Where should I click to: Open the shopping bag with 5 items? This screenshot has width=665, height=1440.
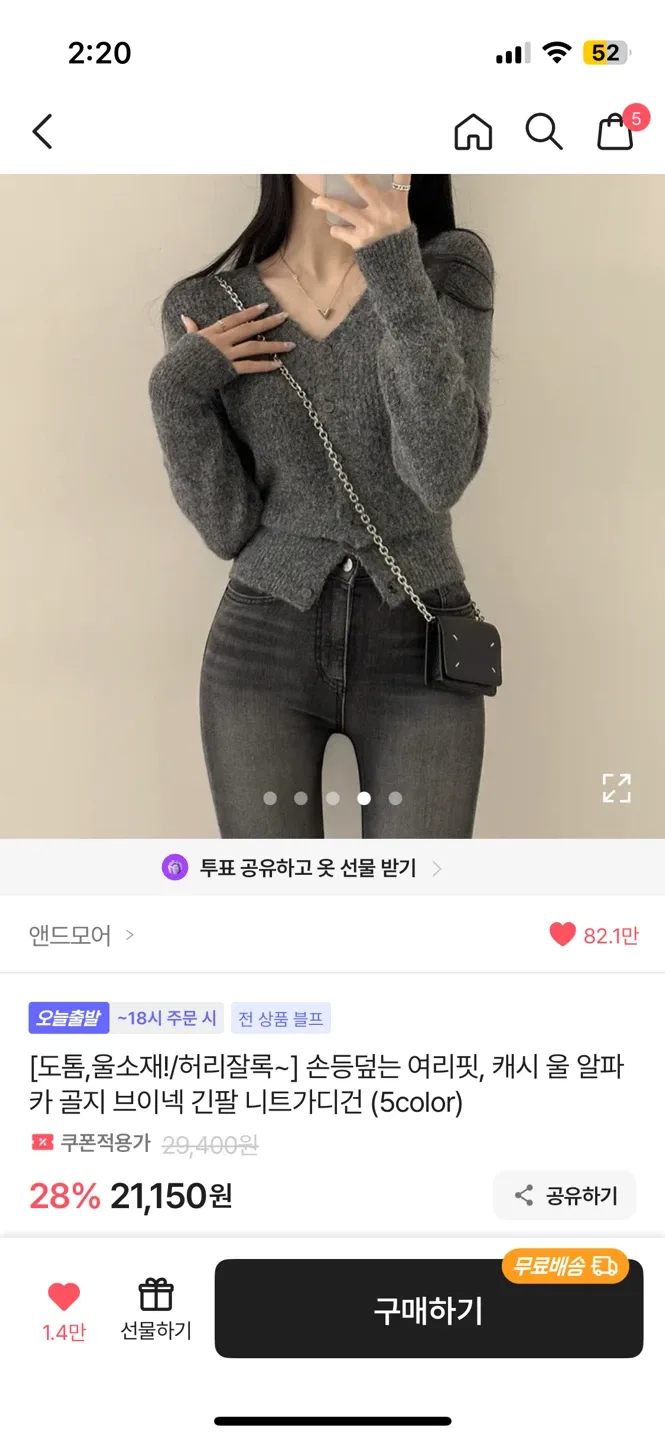click(x=616, y=131)
